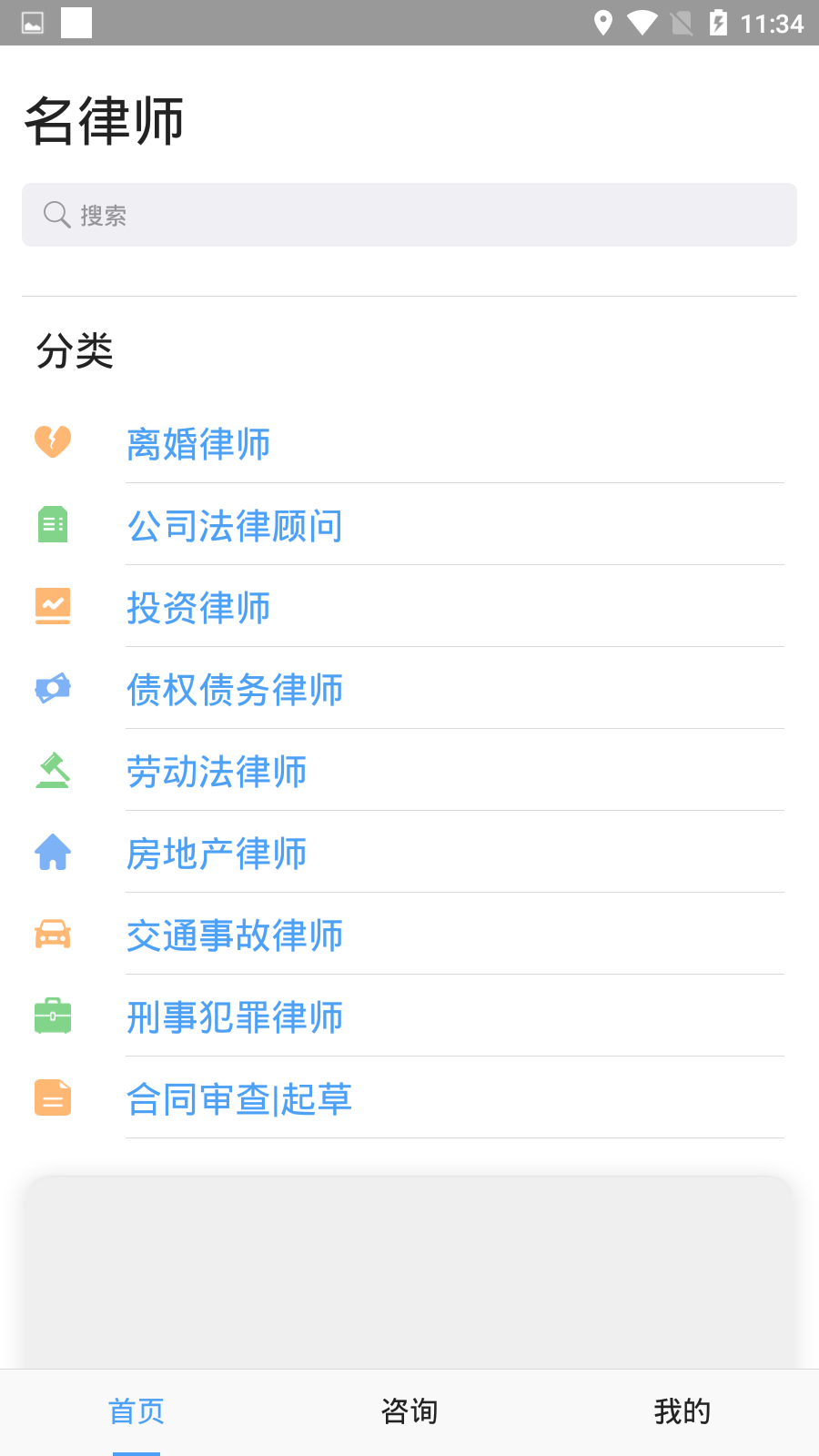Click inside the 搜索 search field
Viewport: 819px width, 1456px height.
tap(409, 214)
